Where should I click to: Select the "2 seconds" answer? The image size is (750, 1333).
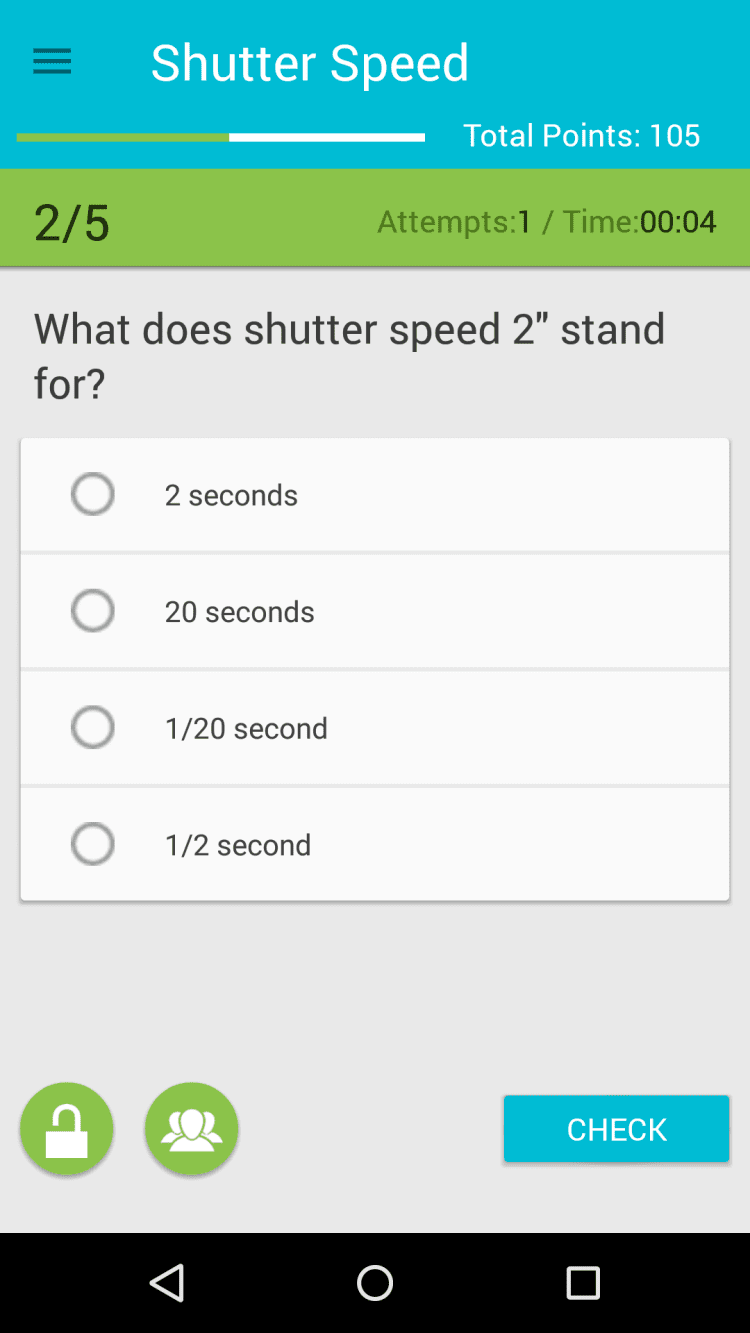pos(93,494)
